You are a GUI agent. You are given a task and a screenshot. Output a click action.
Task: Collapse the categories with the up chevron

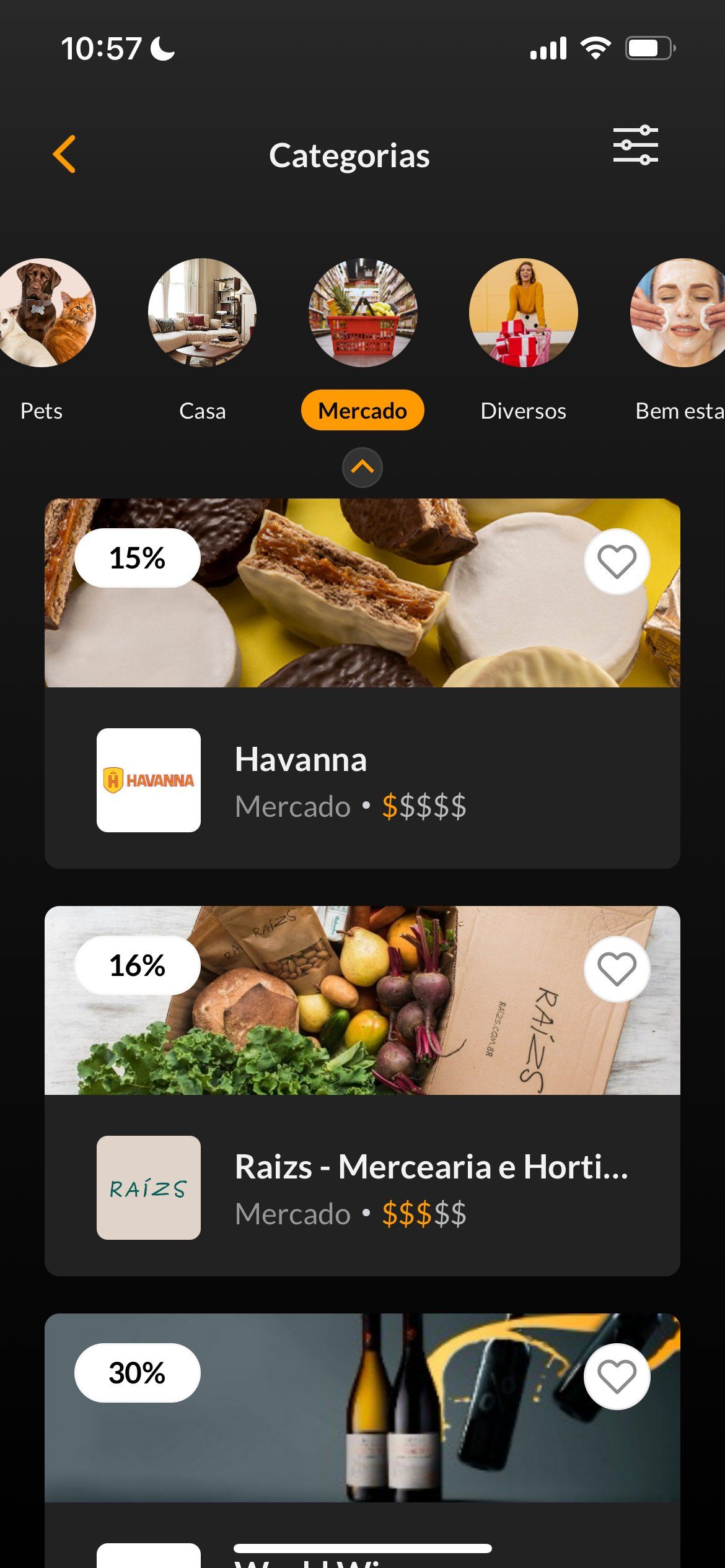click(362, 467)
